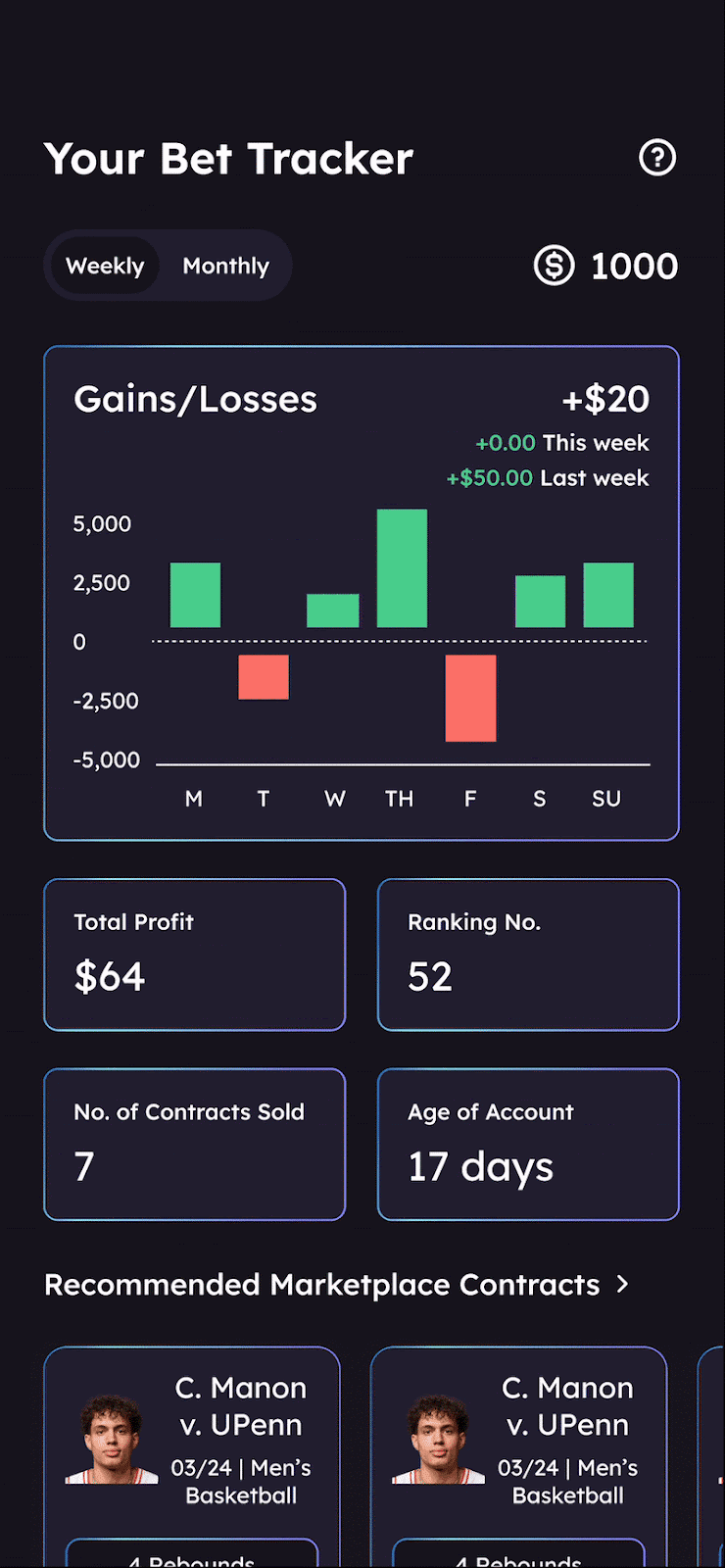Image resolution: width=725 pixels, height=1568 pixels.
Task: Select the Ranking No. card
Action: coord(527,954)
